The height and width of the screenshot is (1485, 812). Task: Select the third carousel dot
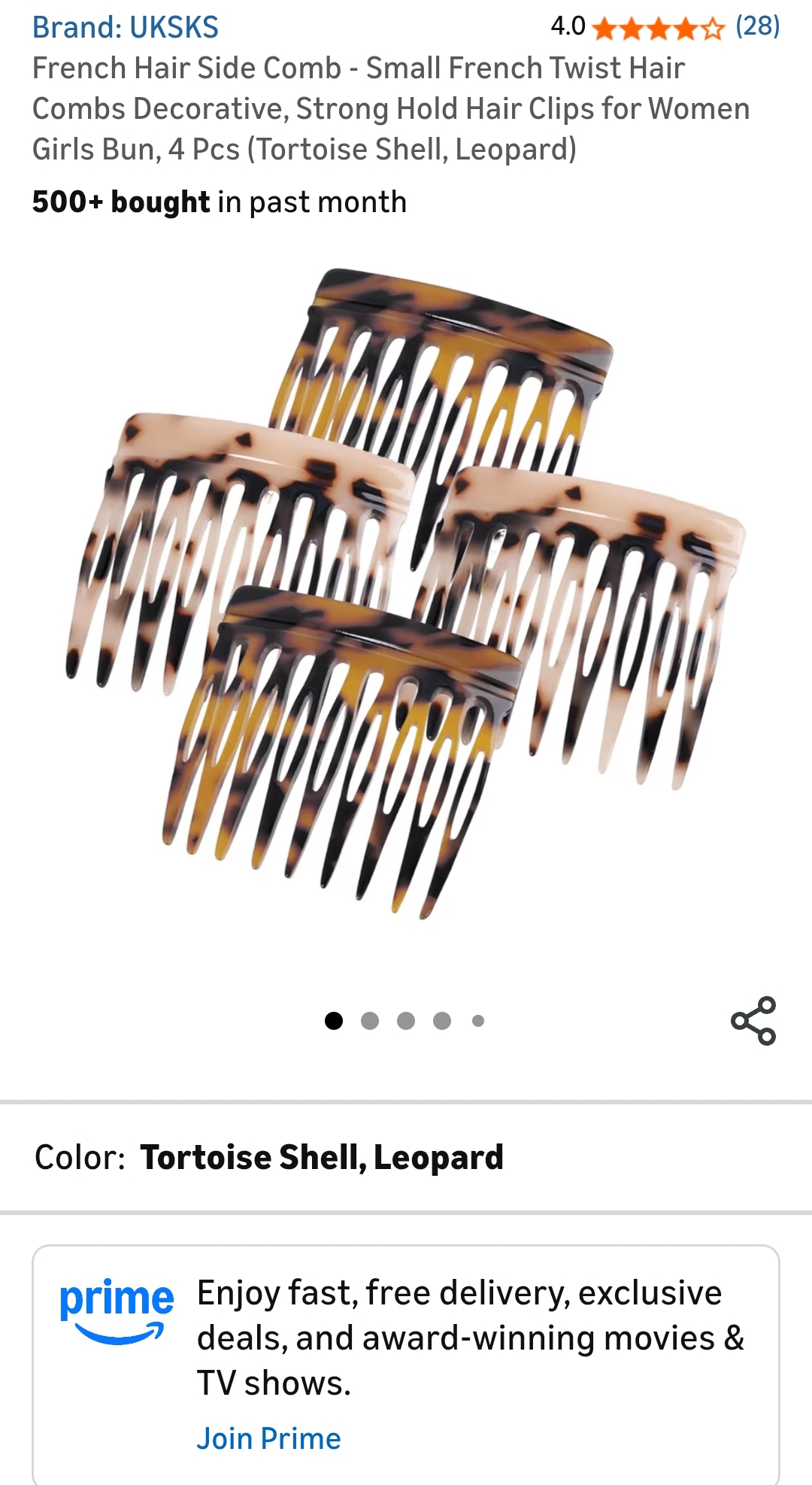405,1020
